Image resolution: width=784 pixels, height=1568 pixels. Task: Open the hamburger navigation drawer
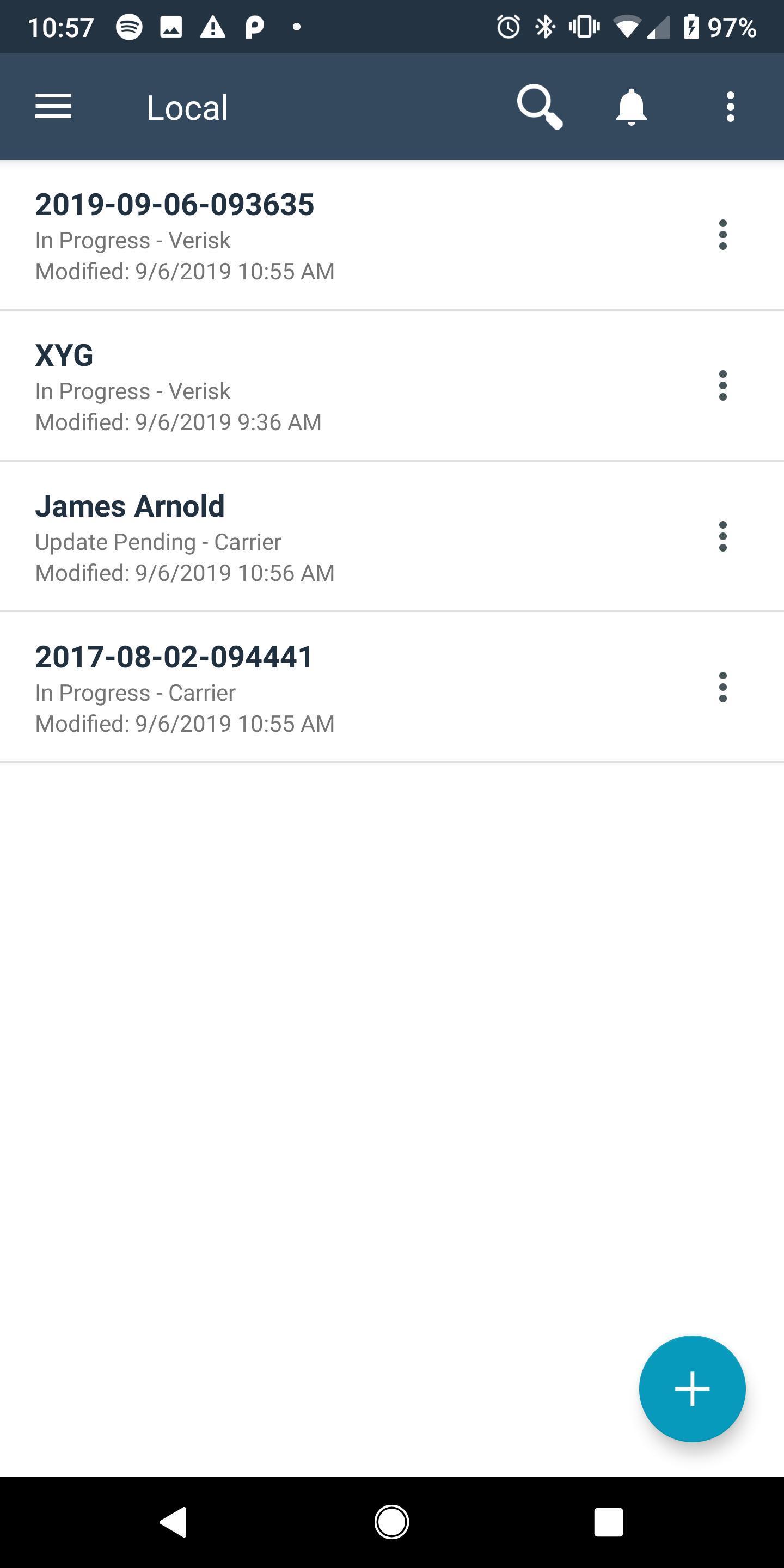[x=53, y=107]
